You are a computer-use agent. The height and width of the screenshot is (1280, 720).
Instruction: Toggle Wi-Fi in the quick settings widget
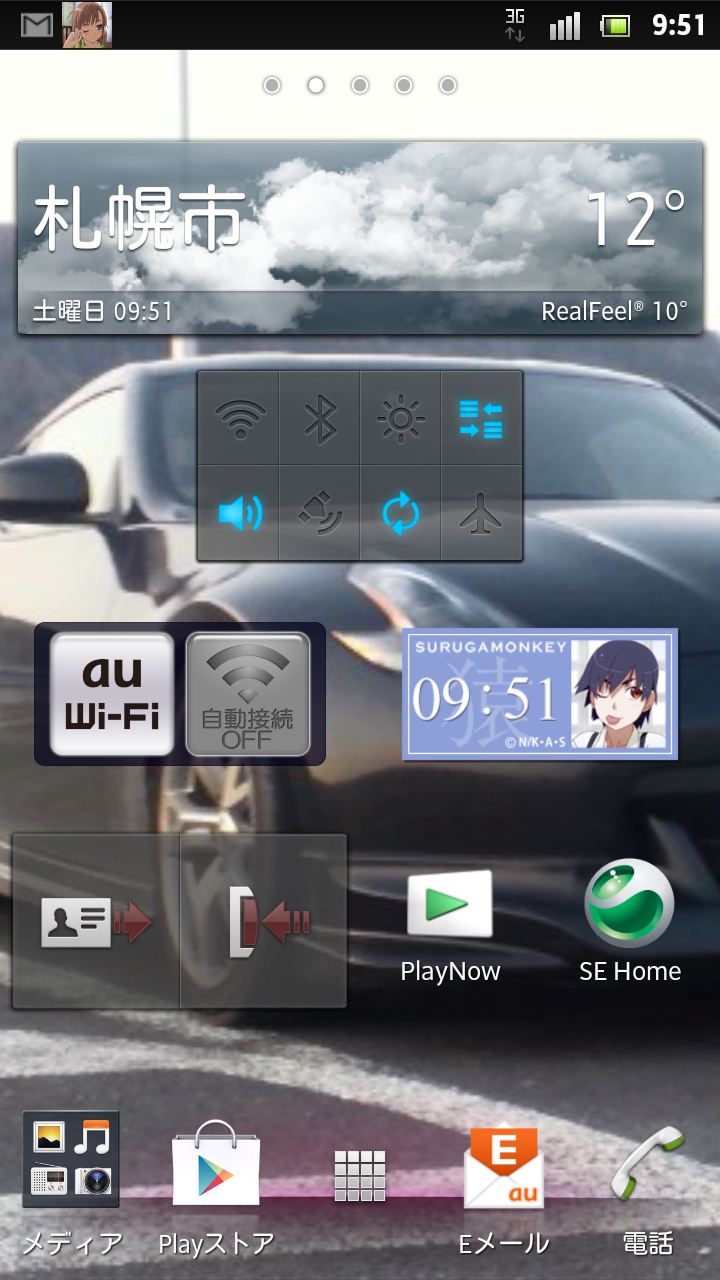(x=238, y=419)
